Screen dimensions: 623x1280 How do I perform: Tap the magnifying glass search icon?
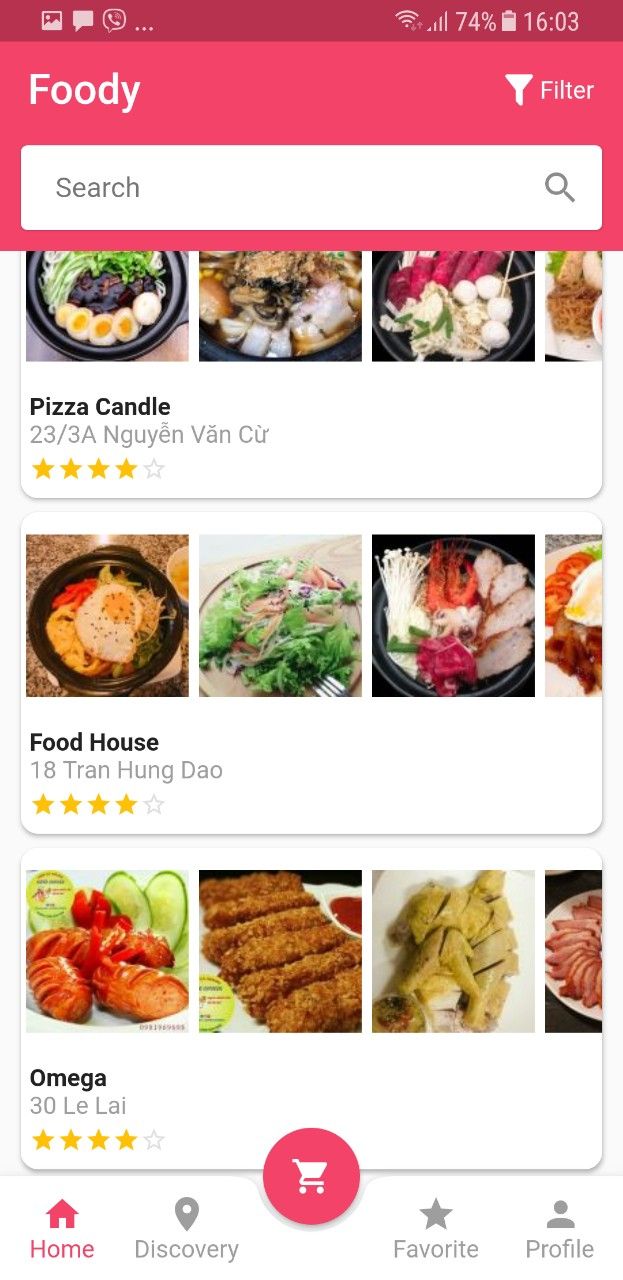click(x=560, y=188)
